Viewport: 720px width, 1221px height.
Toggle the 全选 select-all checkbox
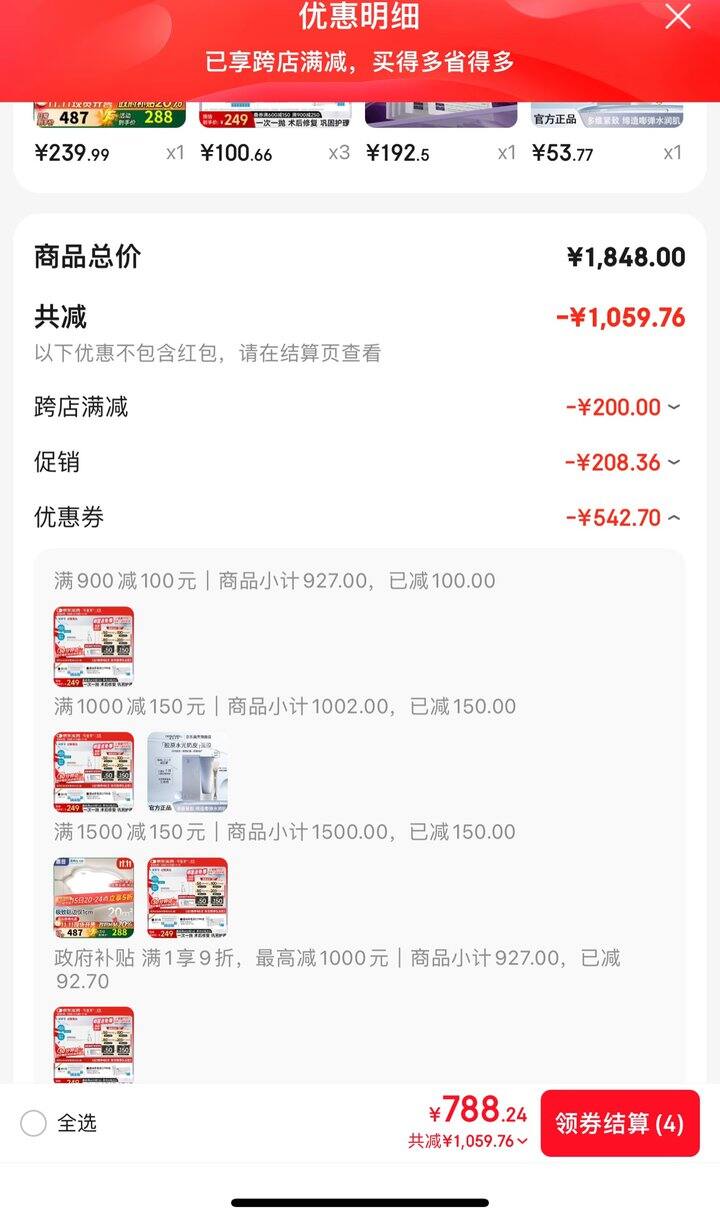coord(34,1123)
